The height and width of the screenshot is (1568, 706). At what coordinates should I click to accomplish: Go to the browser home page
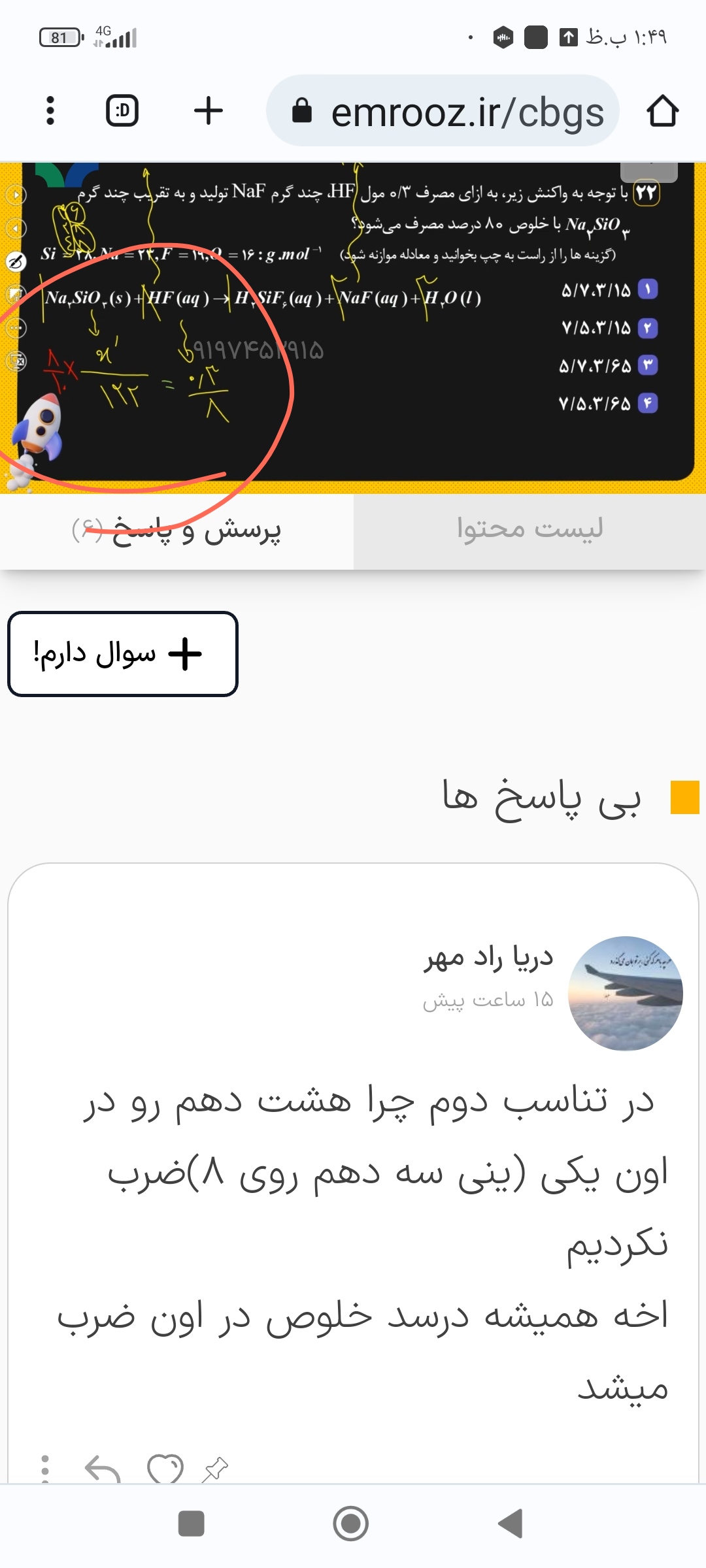[x=662, y=110]
